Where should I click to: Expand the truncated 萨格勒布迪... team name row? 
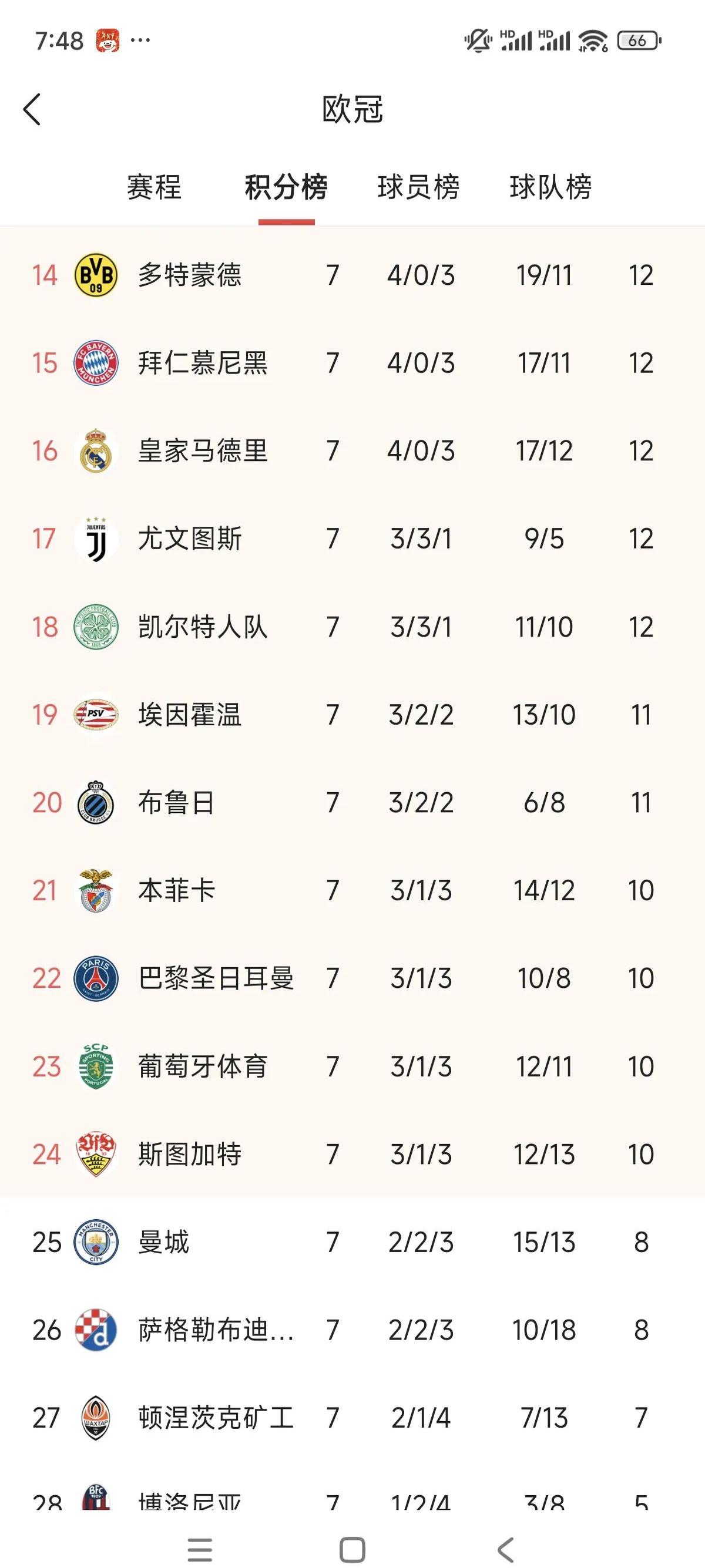216,1330
